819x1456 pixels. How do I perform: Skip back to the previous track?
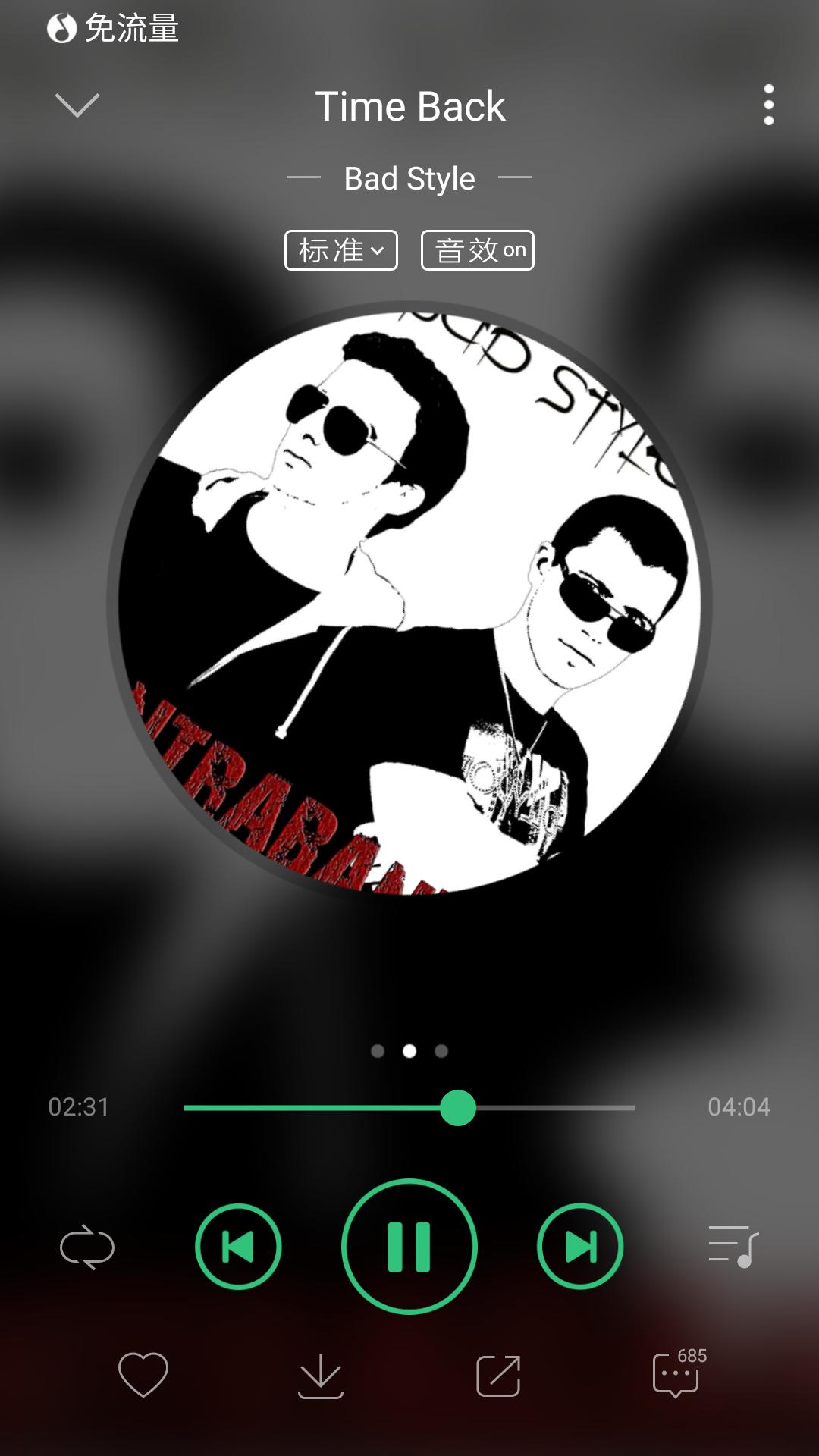[238, 1247]
